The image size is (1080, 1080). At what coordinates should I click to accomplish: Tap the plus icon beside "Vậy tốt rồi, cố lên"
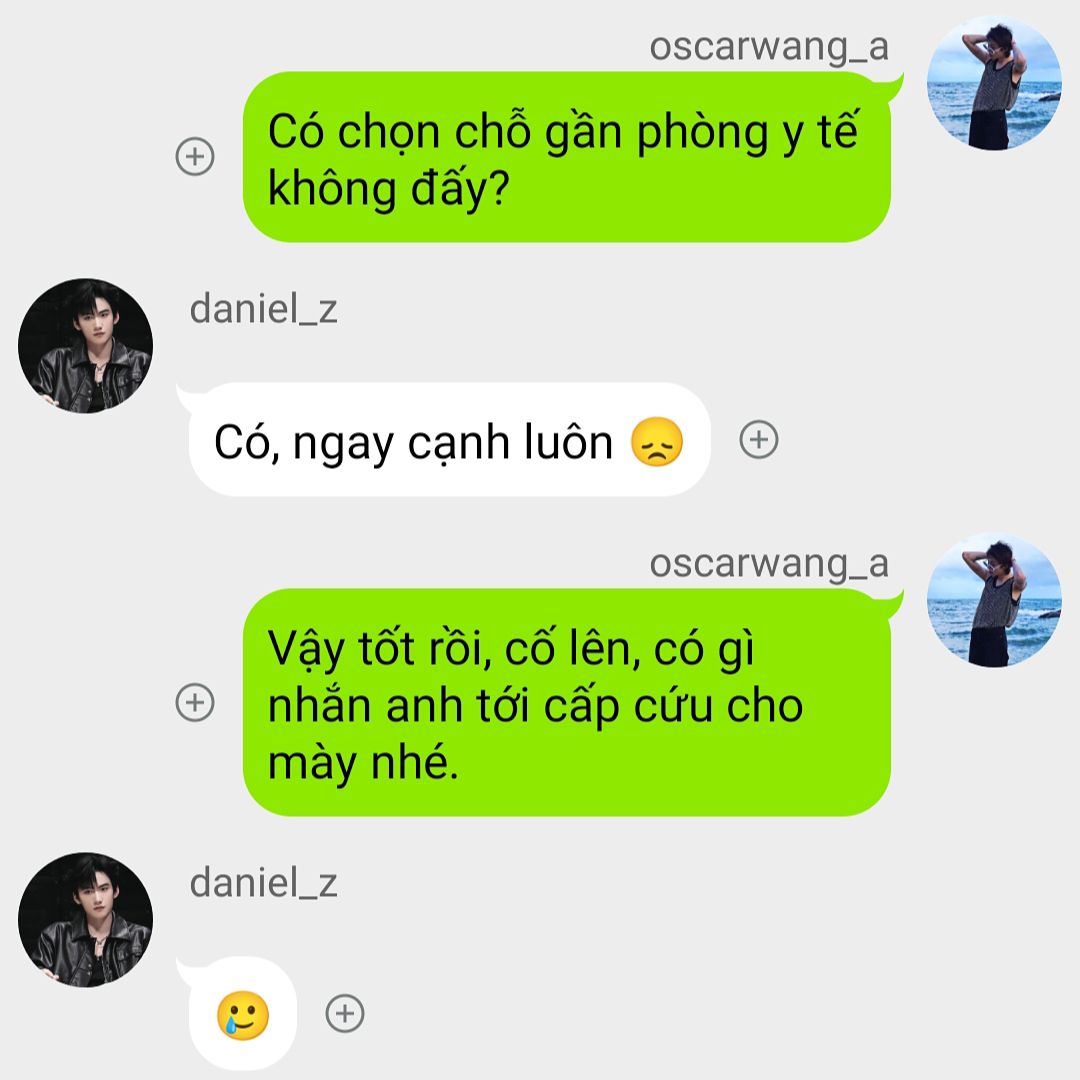[195, 702]
